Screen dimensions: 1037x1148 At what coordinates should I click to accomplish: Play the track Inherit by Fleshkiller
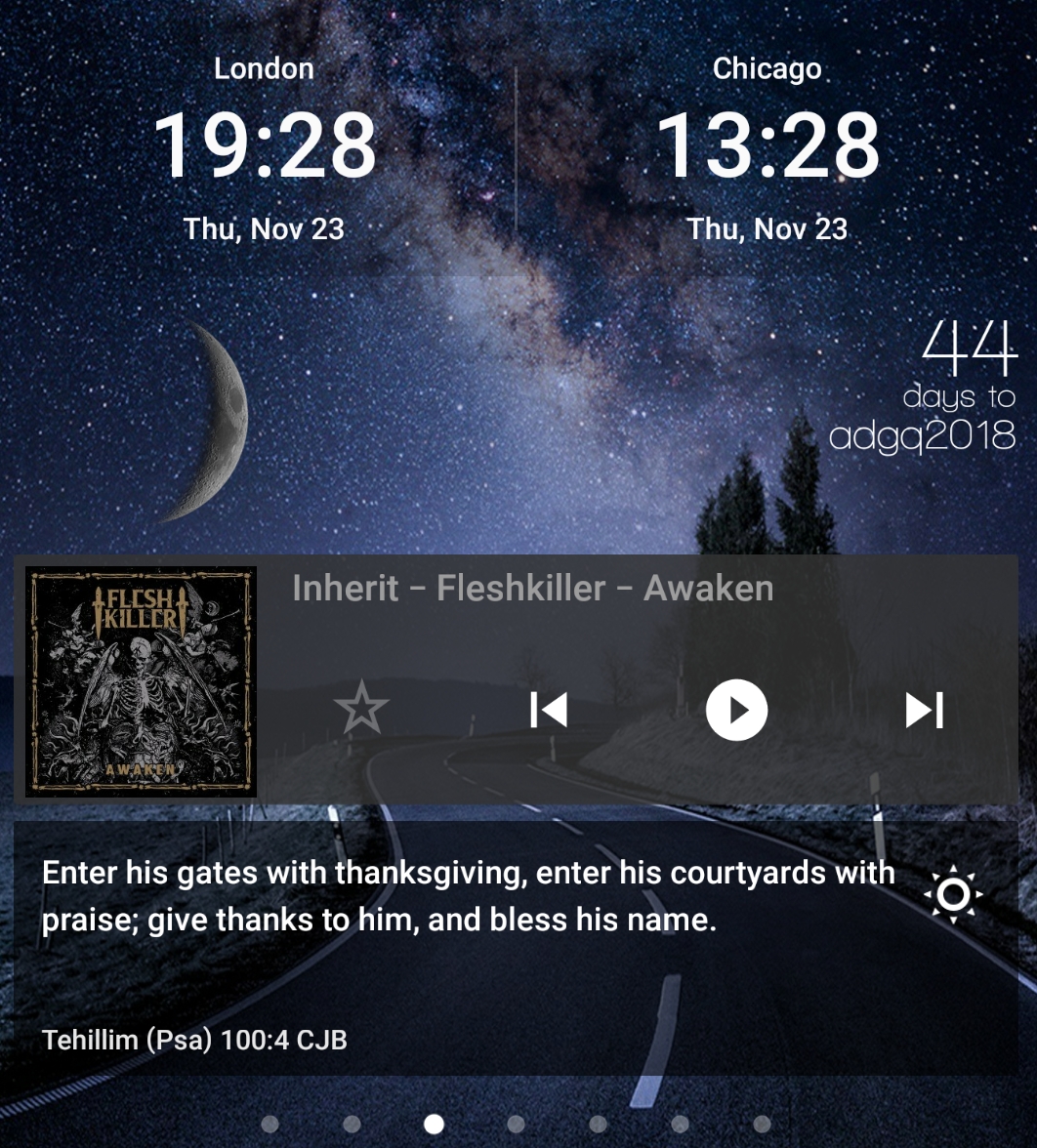736,710
